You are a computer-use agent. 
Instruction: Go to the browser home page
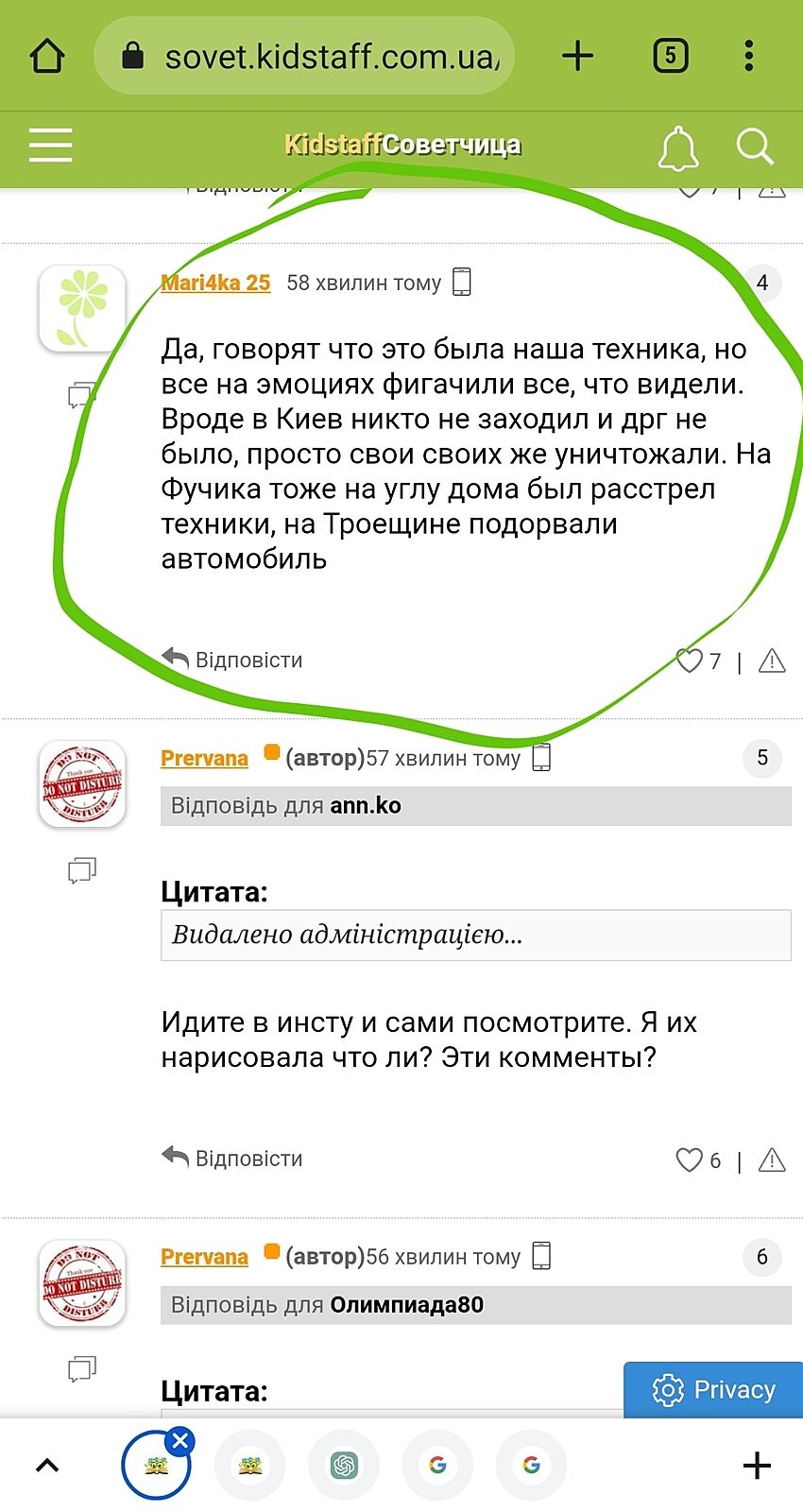(47, 56)
